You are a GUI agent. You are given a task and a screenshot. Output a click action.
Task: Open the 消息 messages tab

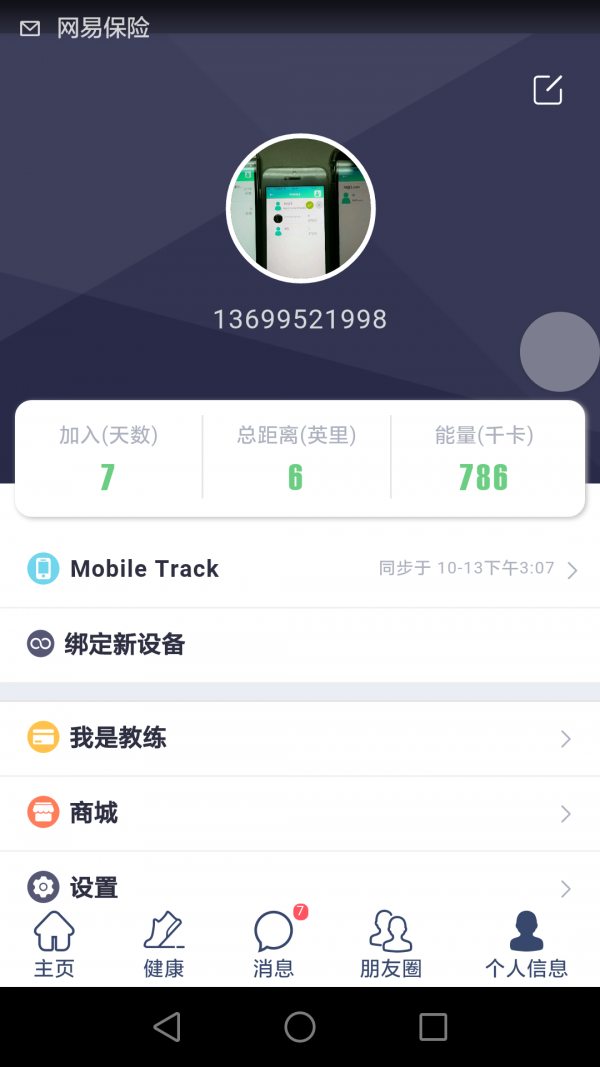tap(273, 945)
